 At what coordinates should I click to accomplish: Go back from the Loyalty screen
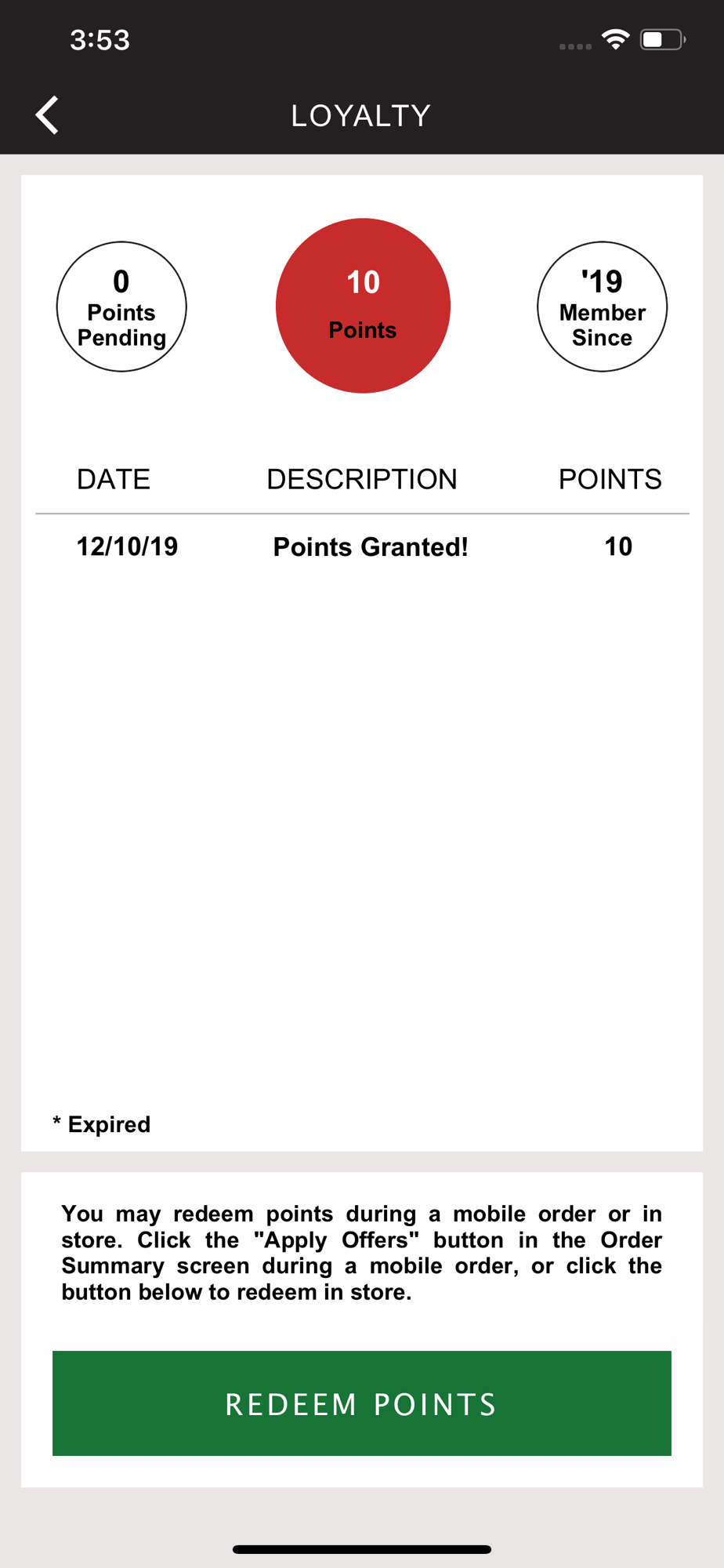click(47, 115)
